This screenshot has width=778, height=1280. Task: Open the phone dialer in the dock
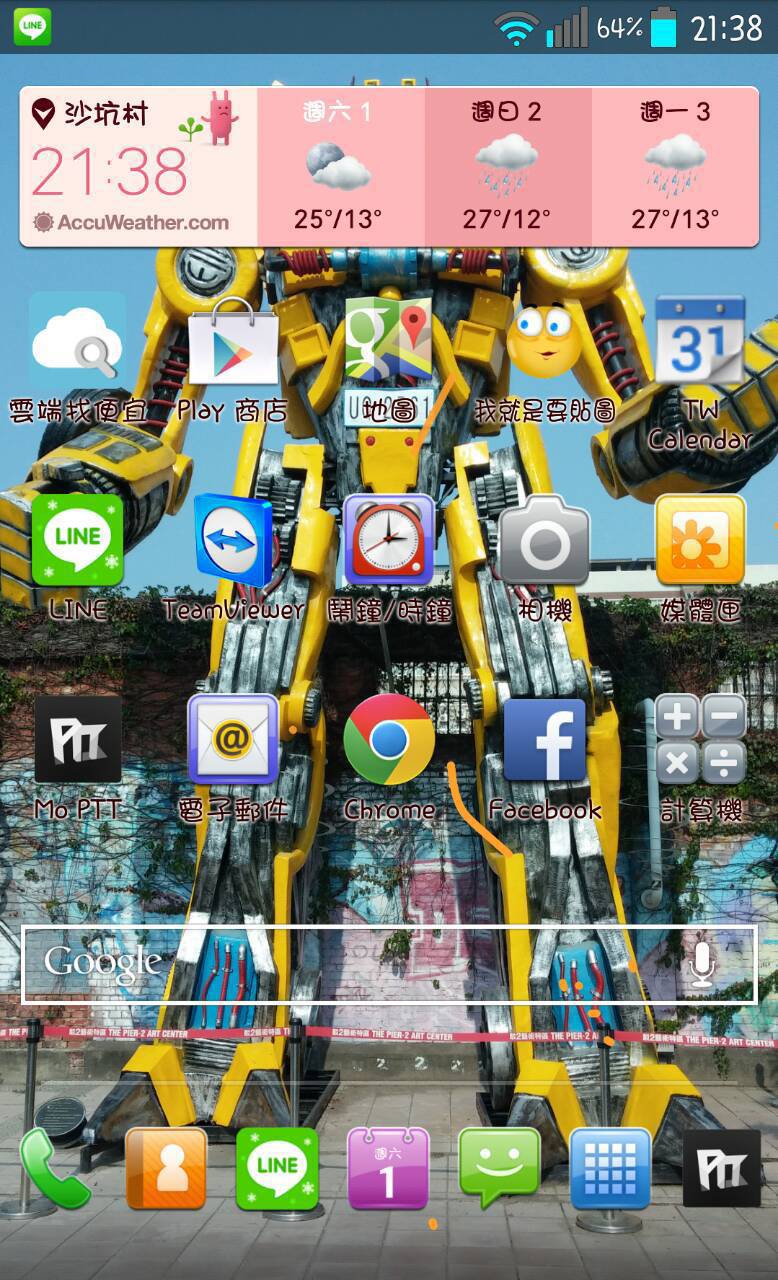point(54,1169)
